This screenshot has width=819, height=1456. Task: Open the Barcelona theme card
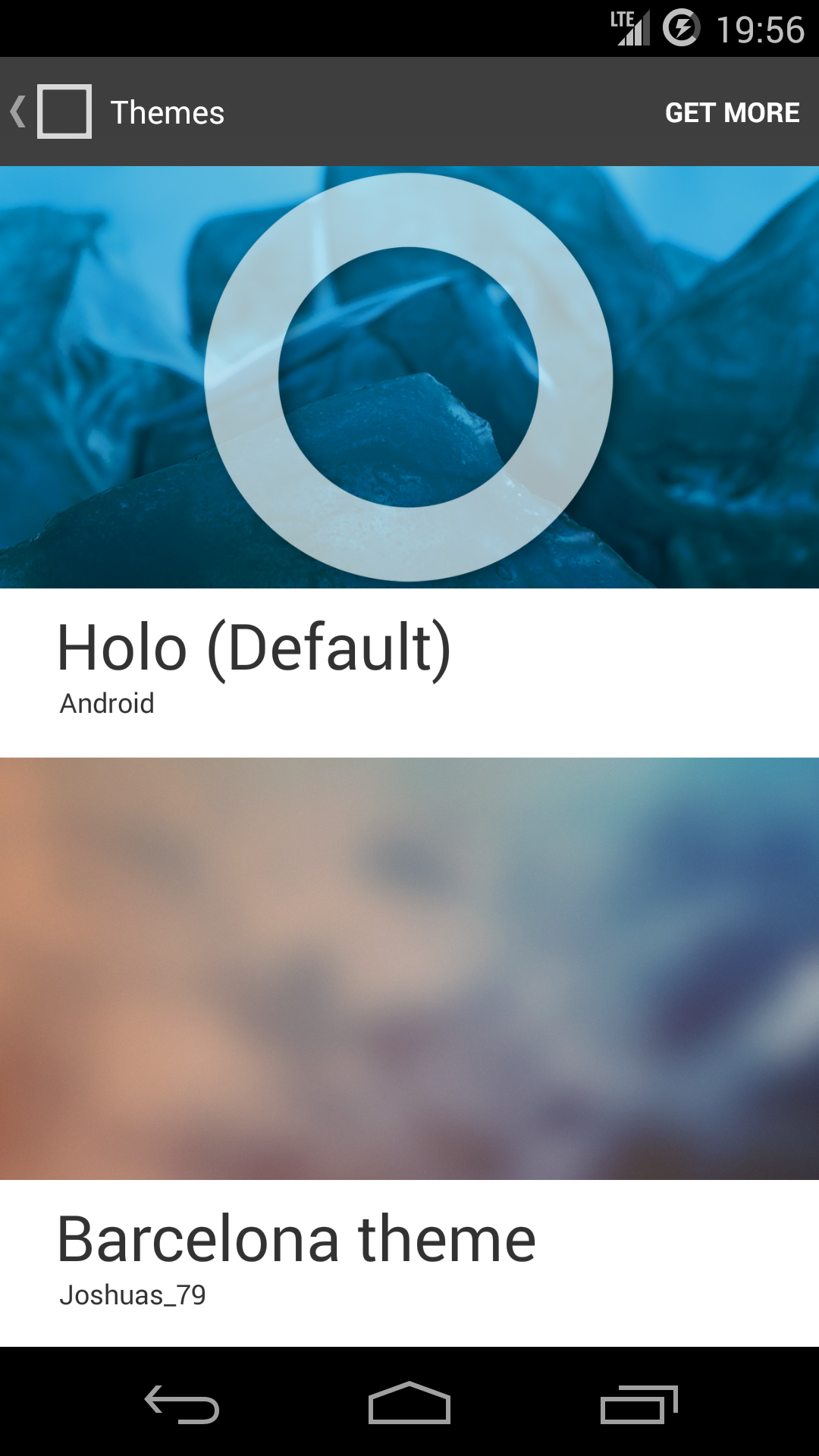coord(409,1053)
